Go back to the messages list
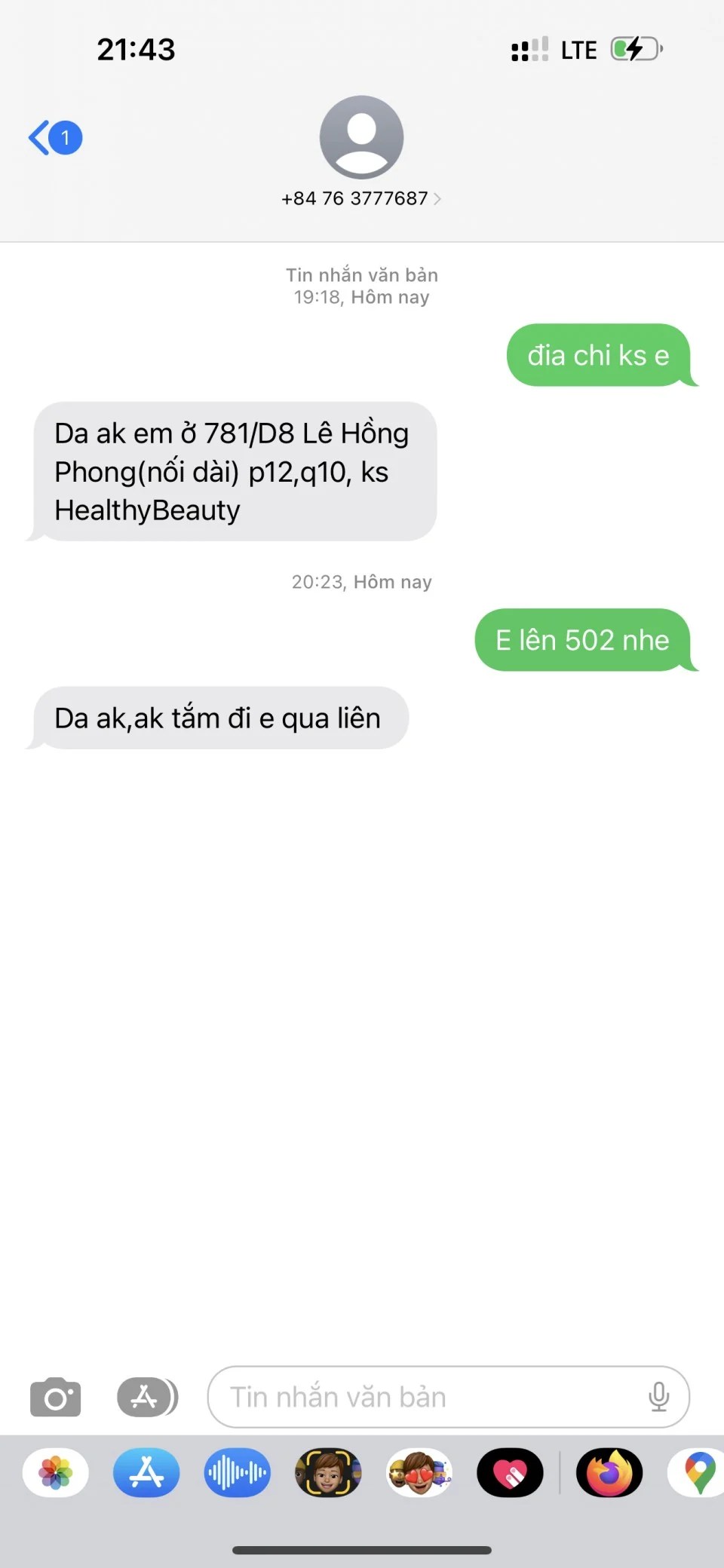 point(54,138)
